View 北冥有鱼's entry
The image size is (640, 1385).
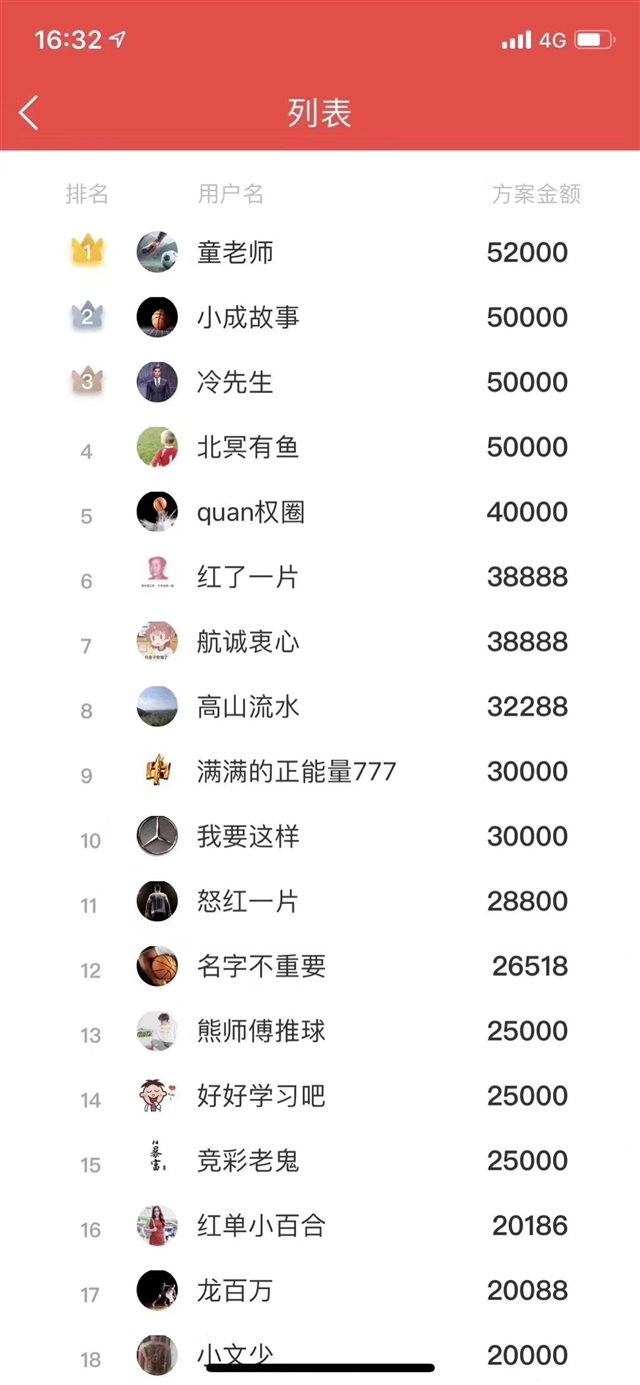(x=320, y=447)
